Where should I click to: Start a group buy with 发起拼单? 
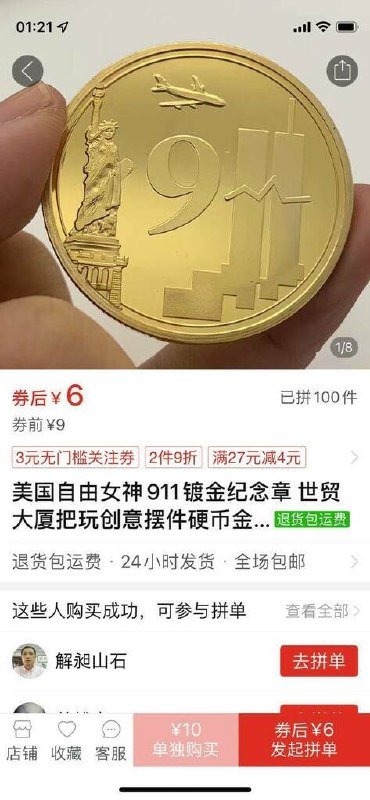point(304,739)
